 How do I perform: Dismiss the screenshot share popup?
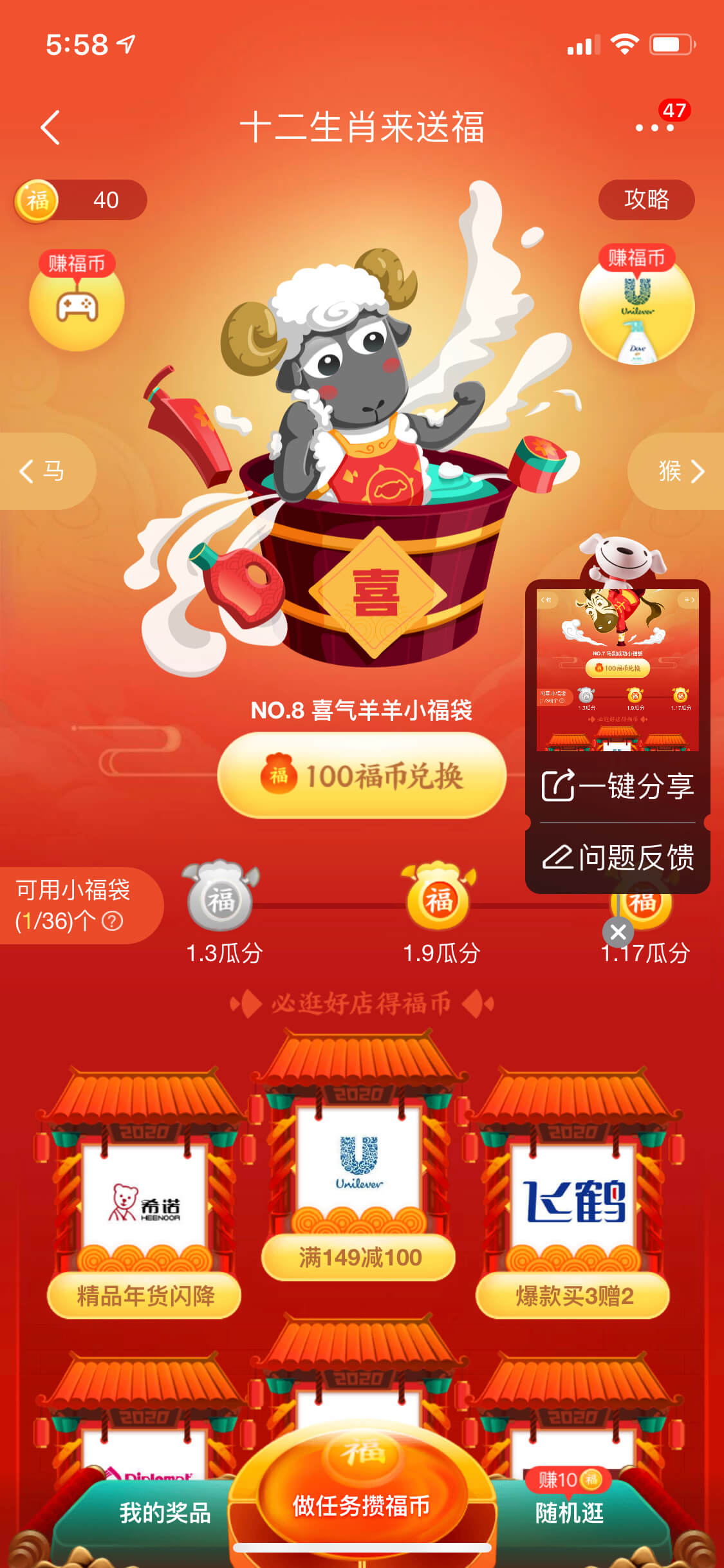tap(618, 931)
